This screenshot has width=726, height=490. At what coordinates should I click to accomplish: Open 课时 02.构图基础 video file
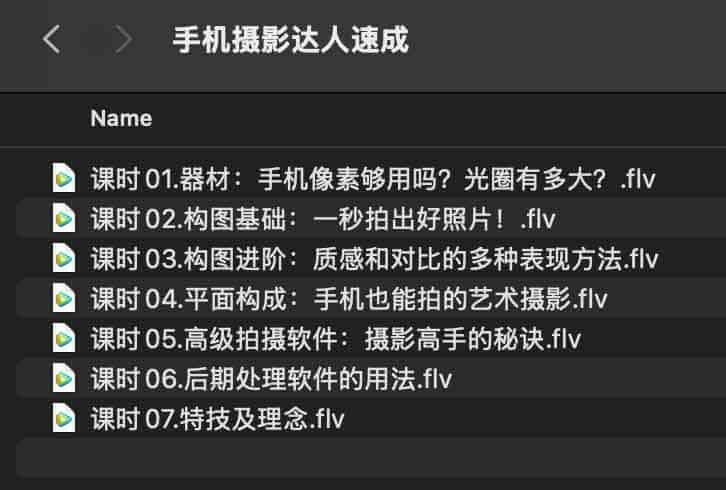tap(322, 219)
